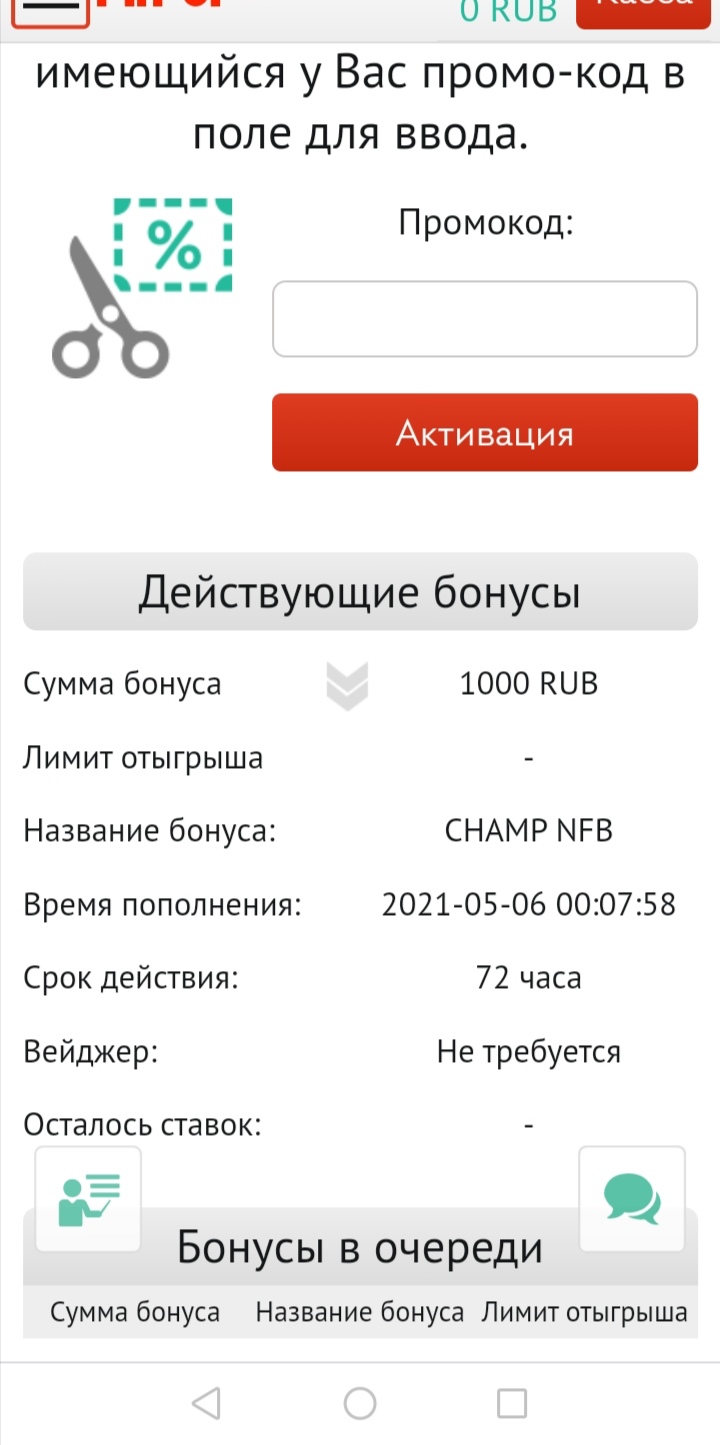Viewport: 720px width, 1445px height.
Task: Expand active bonus details with double chevron
Action: point(347,686)
